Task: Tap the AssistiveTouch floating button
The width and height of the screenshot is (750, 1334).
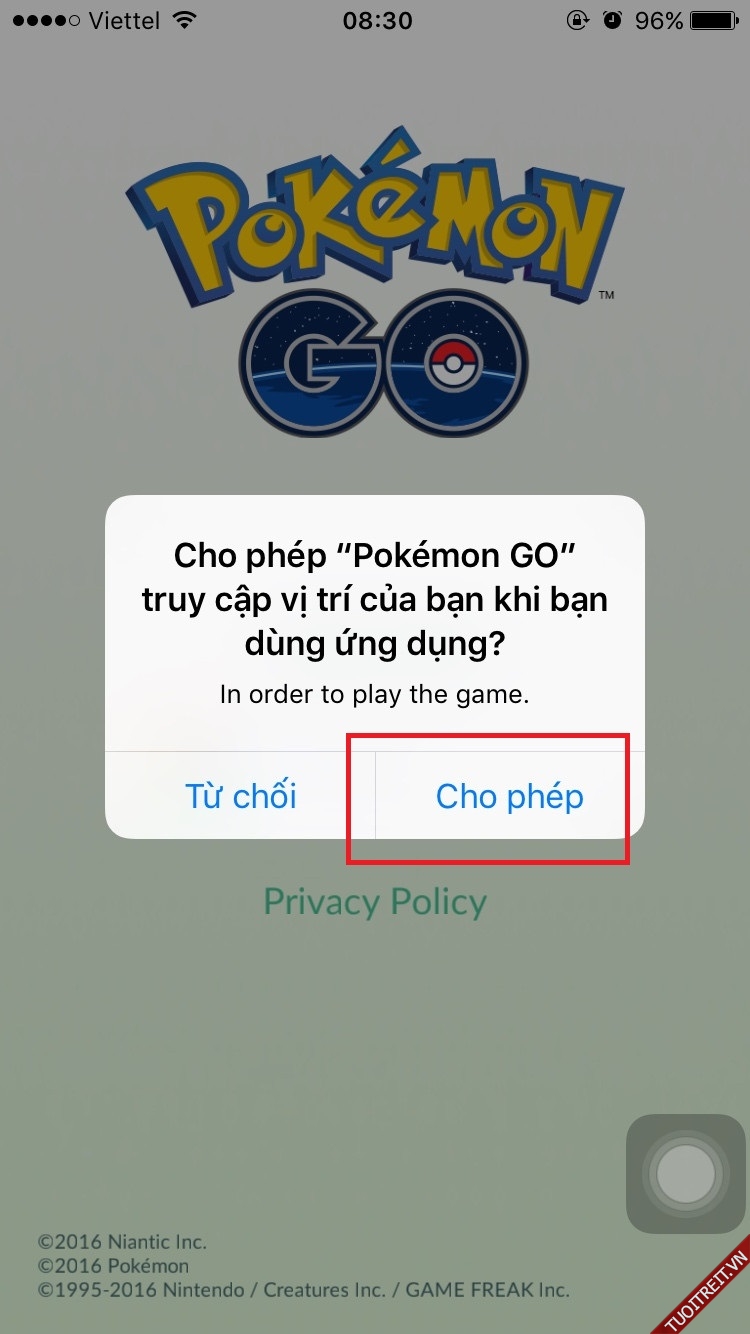Action: pyautogui.click(x=685, y=1173)
